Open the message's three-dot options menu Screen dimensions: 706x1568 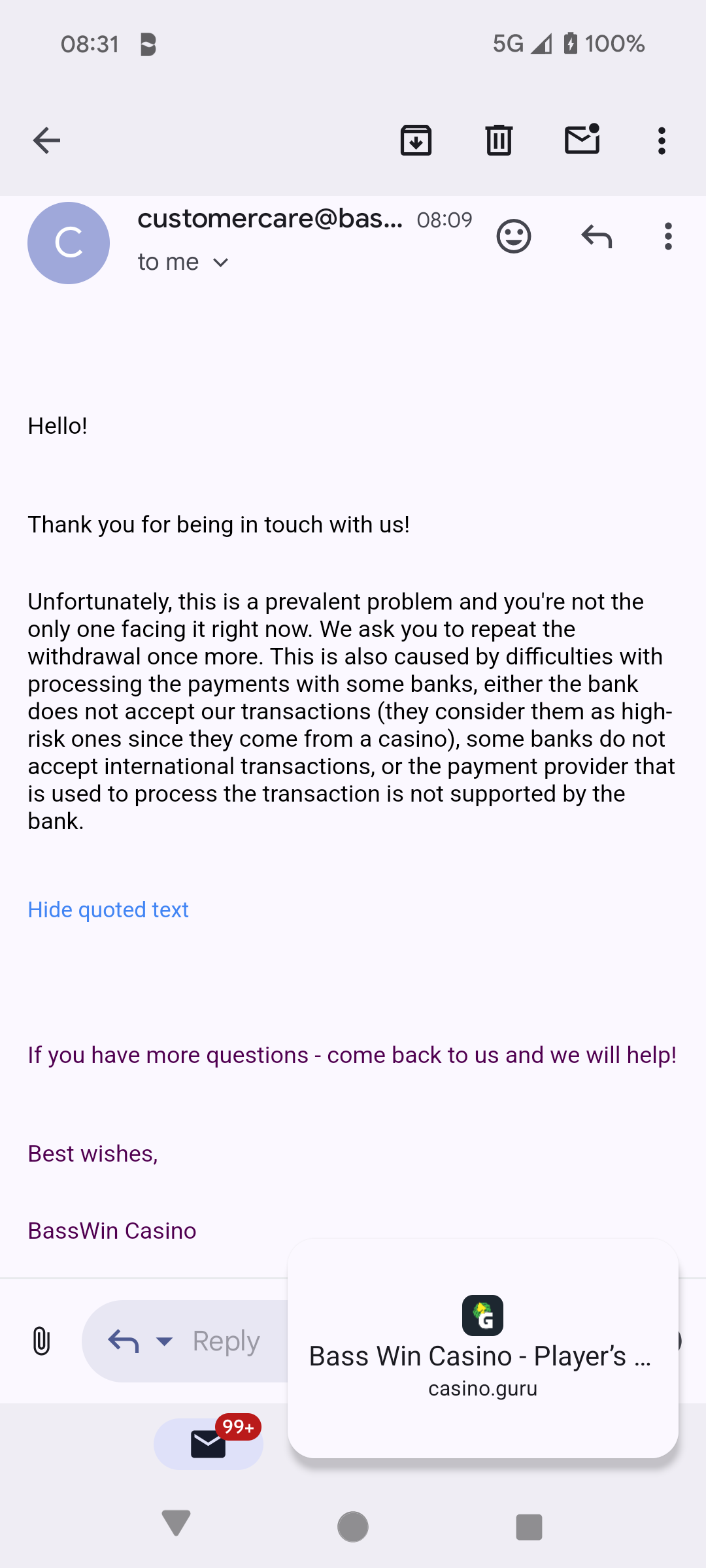pos(667,237)
